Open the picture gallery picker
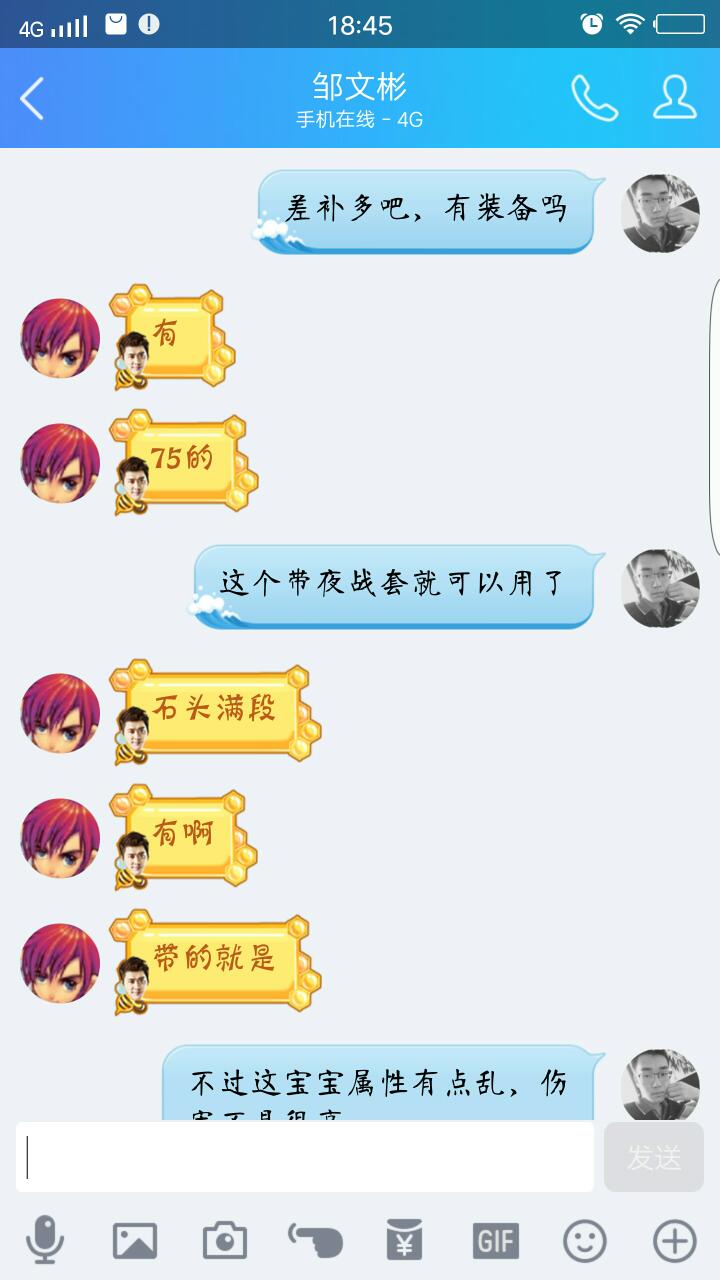The image size is (720, 1280). click(135, 1241)
